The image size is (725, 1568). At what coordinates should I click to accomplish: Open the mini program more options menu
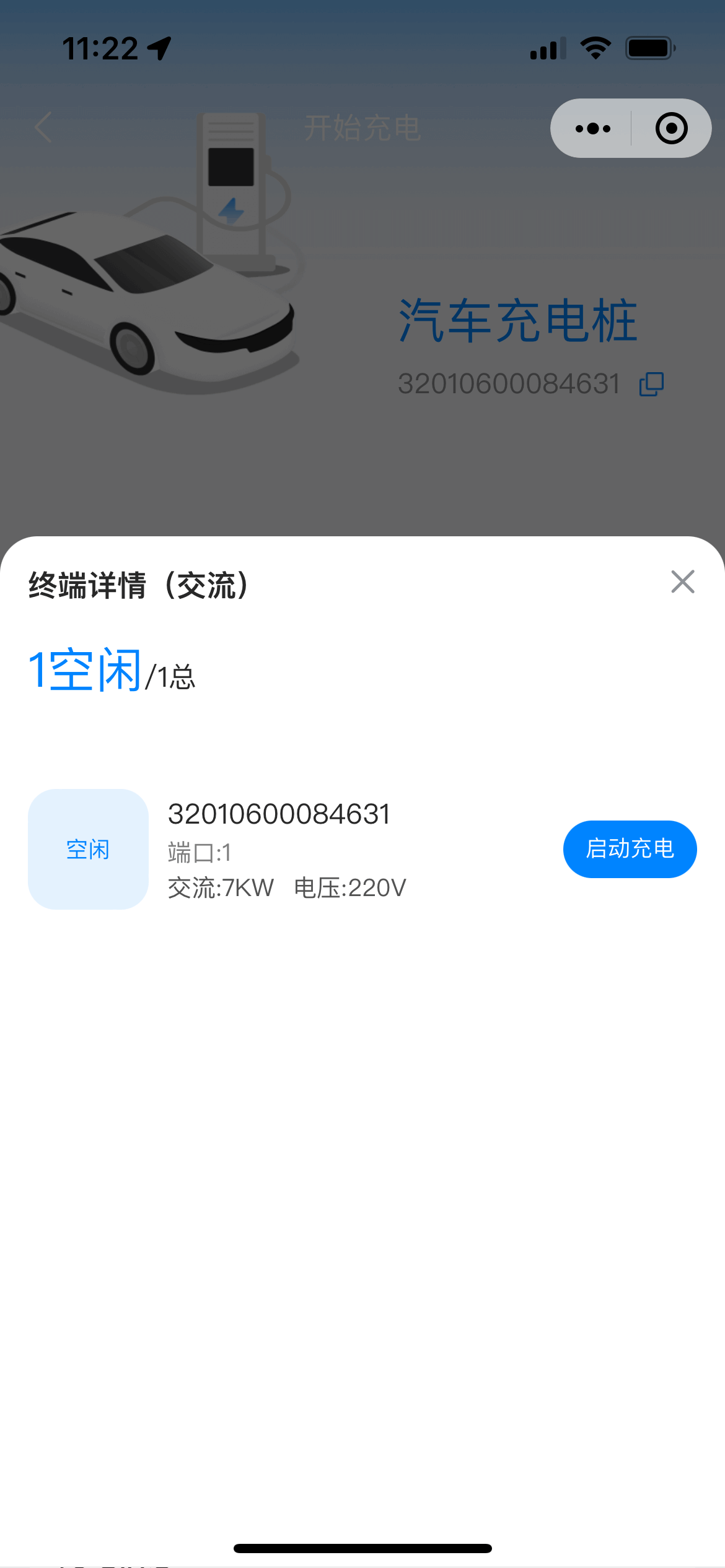pos(592,129)
